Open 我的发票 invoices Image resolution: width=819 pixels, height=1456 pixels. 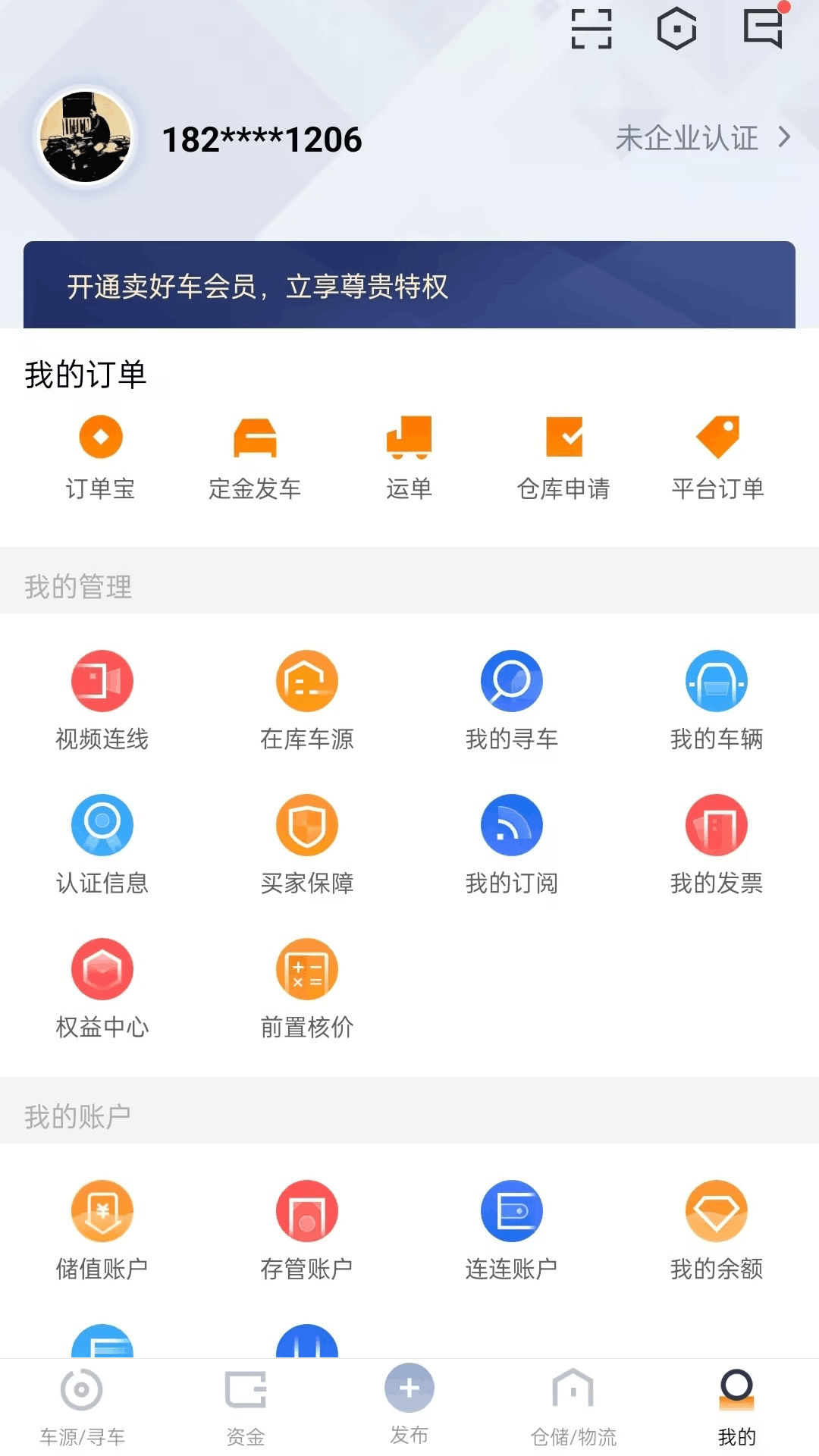click(x=717, y=843)
